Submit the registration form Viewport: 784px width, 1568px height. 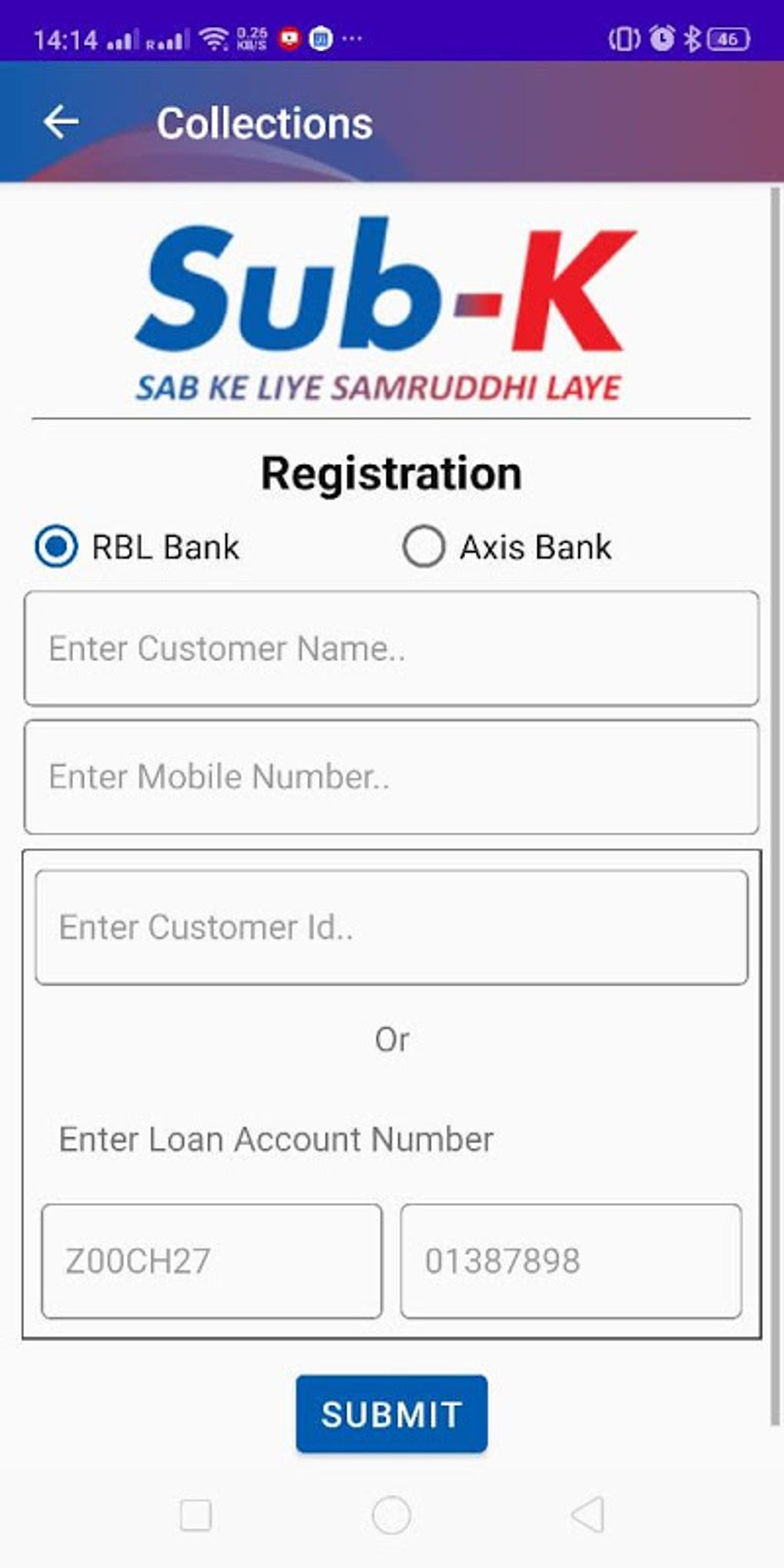[391, 1414]
